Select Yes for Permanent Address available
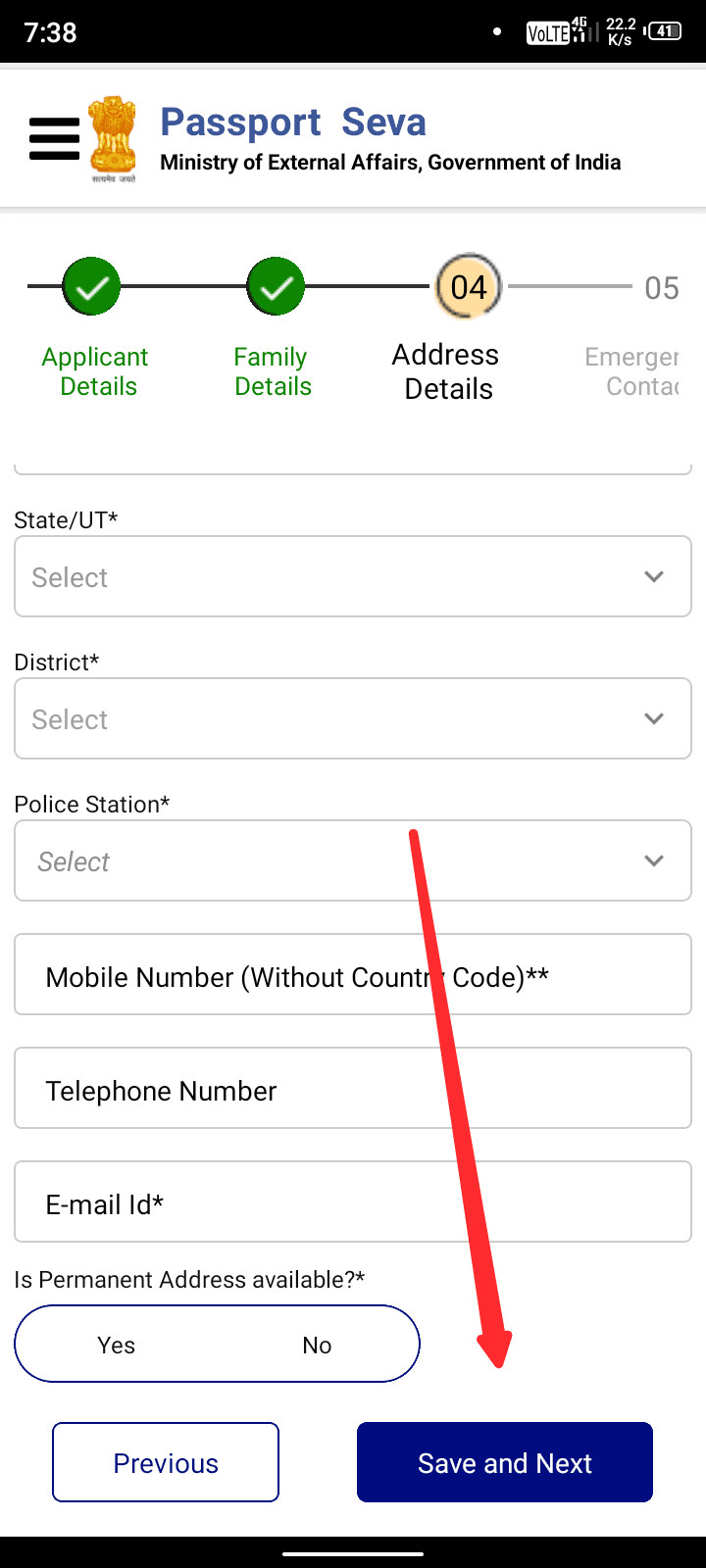Screen dimensions: 706x1568 [117, 1345]
